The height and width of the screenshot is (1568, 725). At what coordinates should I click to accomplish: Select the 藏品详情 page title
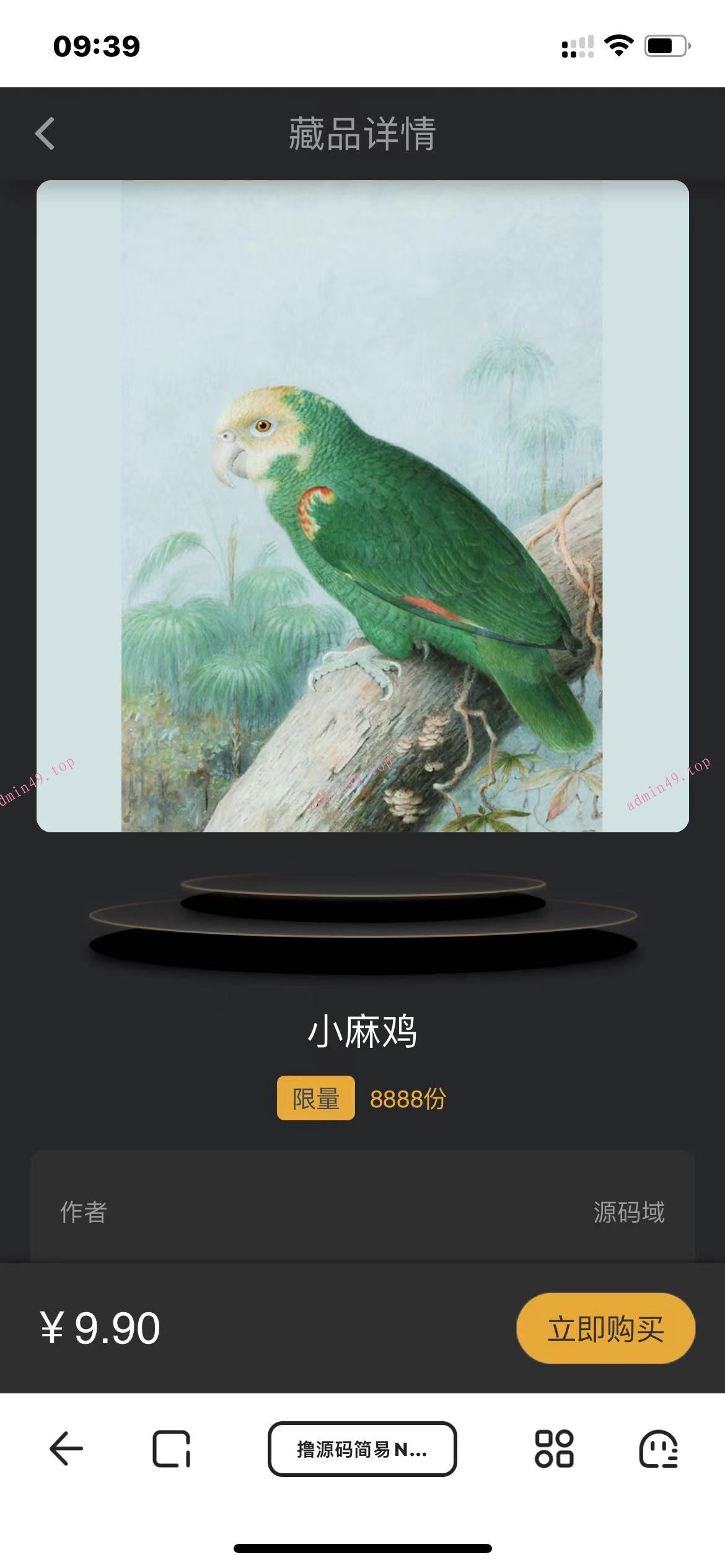point(362,132)
